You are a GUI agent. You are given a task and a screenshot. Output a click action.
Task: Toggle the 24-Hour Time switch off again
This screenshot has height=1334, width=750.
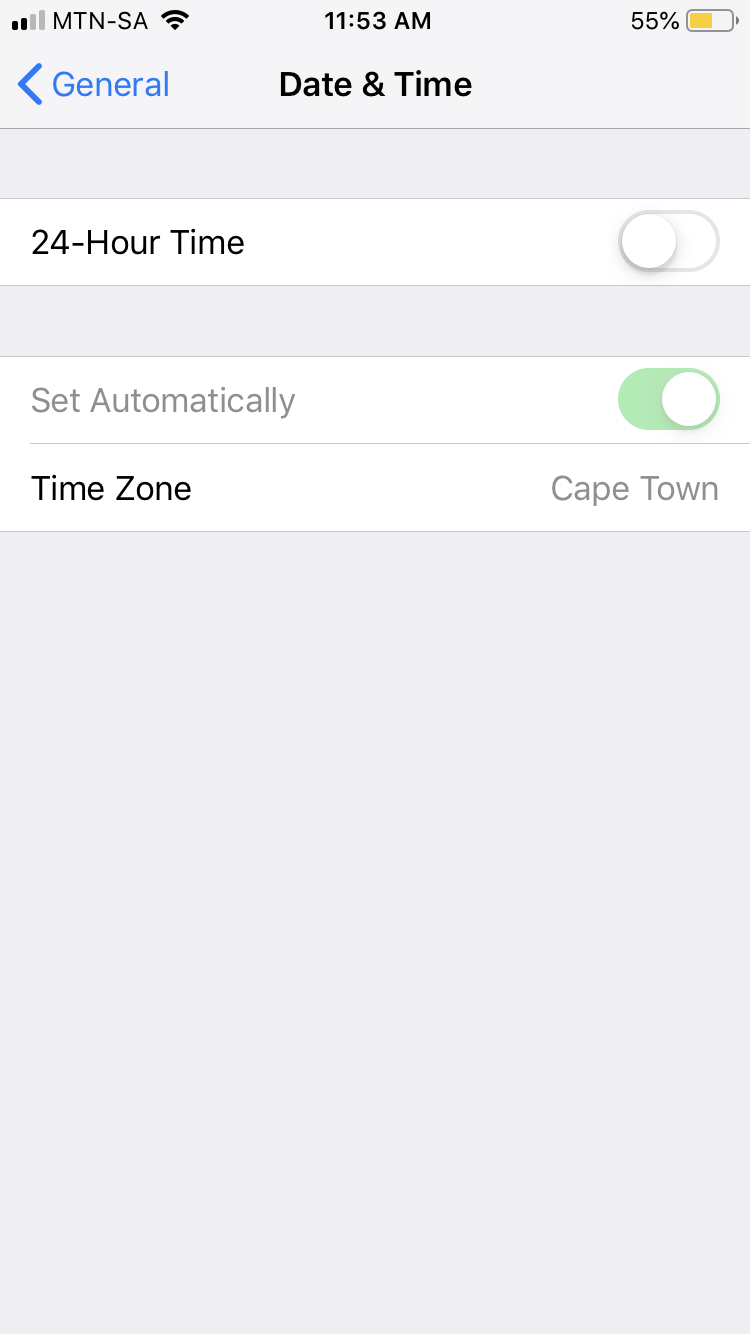[x=668, y=241]
